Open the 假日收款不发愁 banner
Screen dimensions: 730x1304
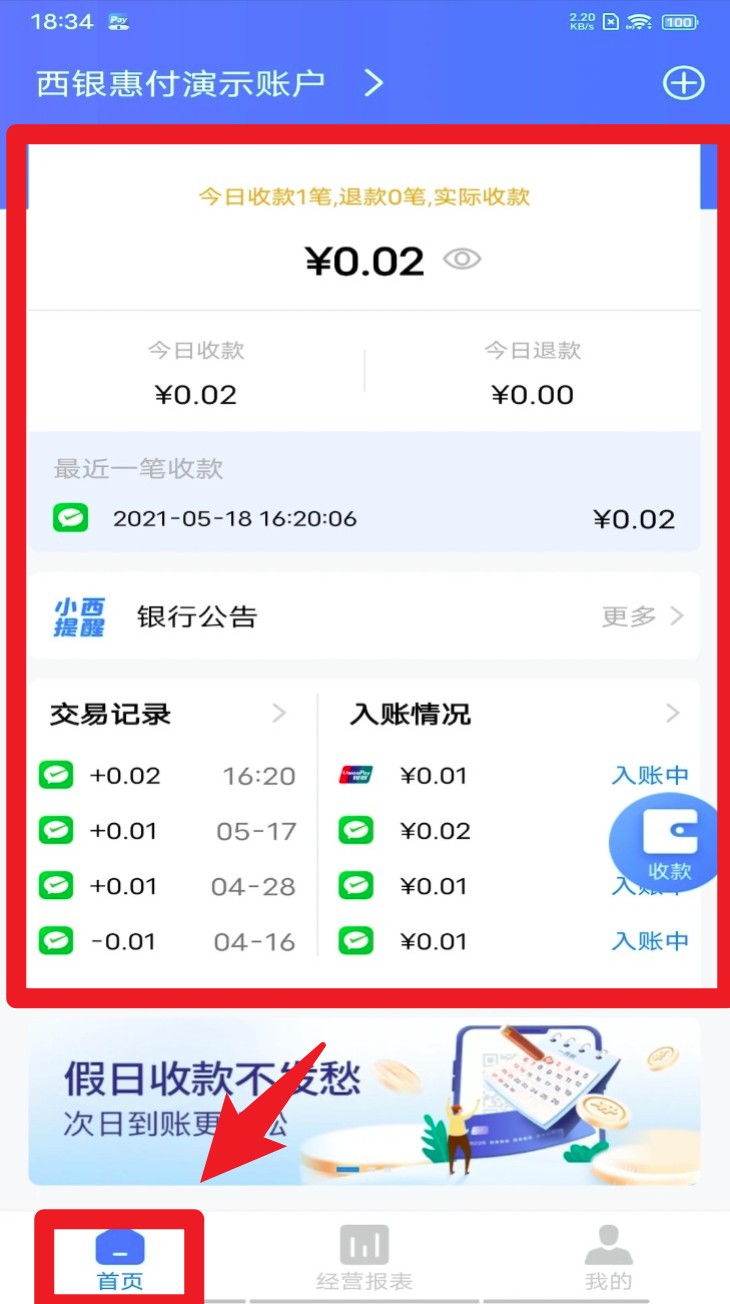(x=364, y=1102)
